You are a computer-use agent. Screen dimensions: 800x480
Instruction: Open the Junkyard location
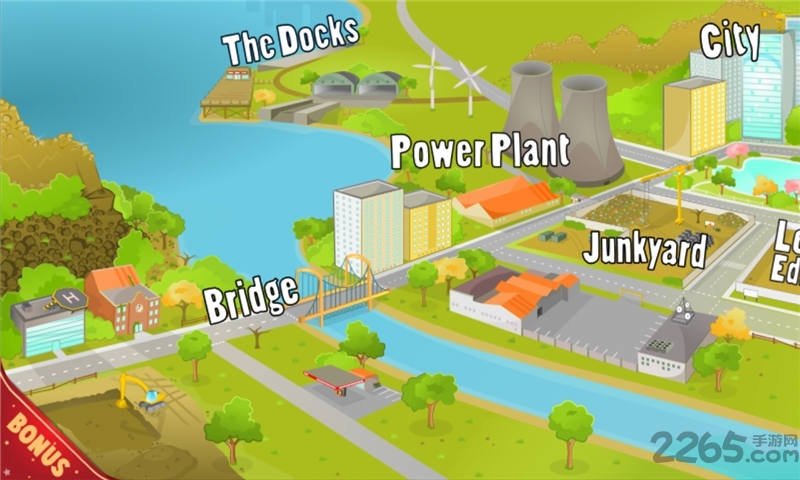coord(644,248)
